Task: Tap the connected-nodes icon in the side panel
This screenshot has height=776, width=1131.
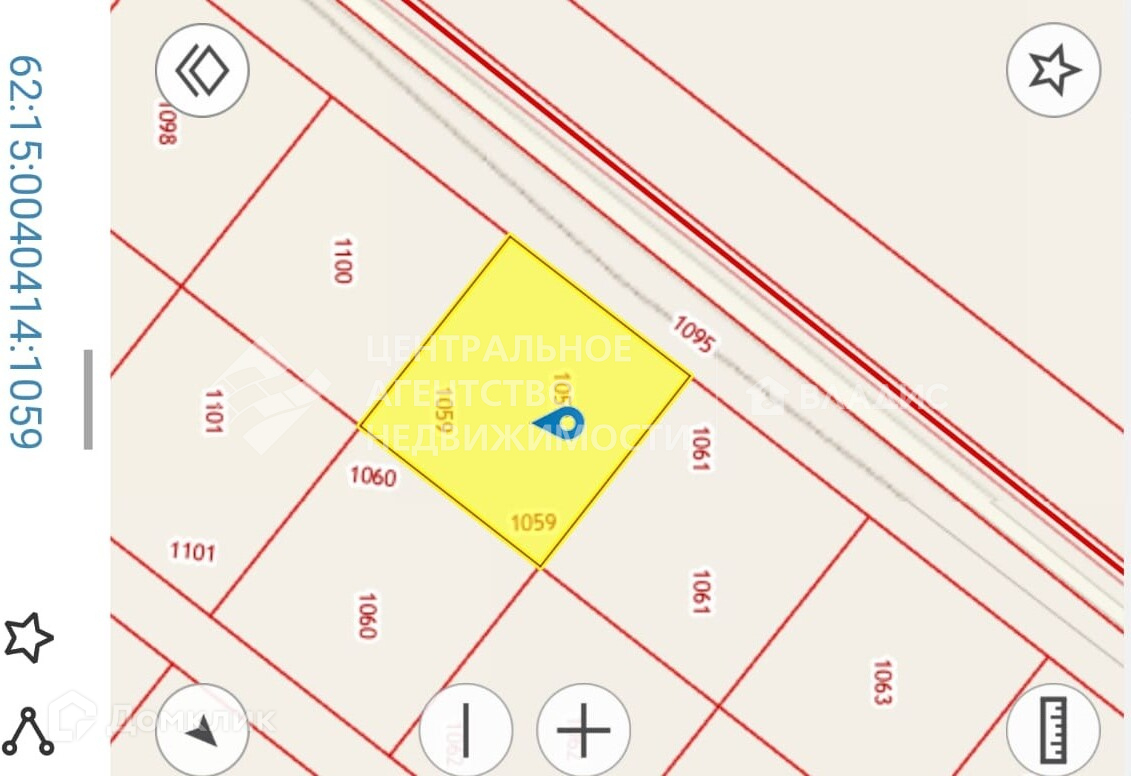Action: [29, 730]
